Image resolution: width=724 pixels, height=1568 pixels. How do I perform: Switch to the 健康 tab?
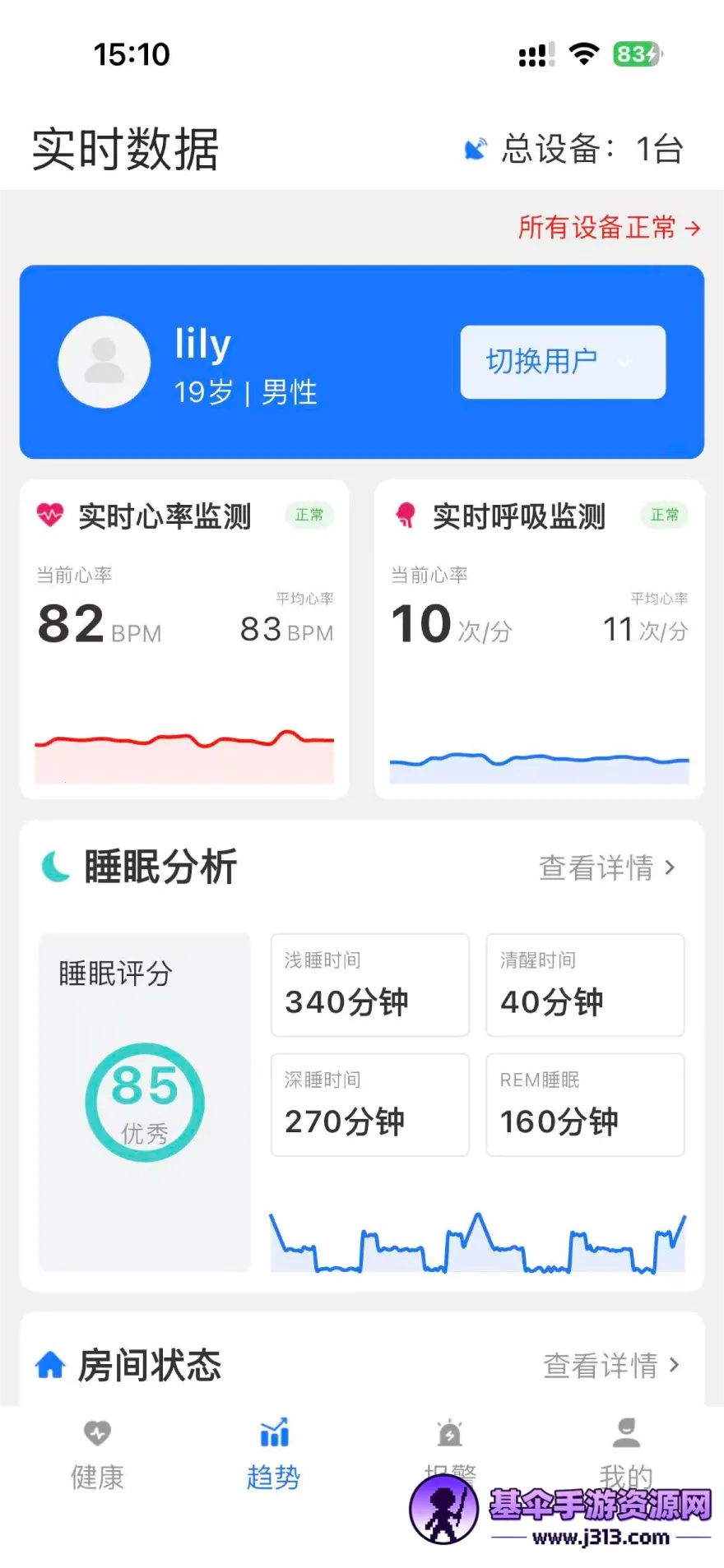[x=97, y=1454]
